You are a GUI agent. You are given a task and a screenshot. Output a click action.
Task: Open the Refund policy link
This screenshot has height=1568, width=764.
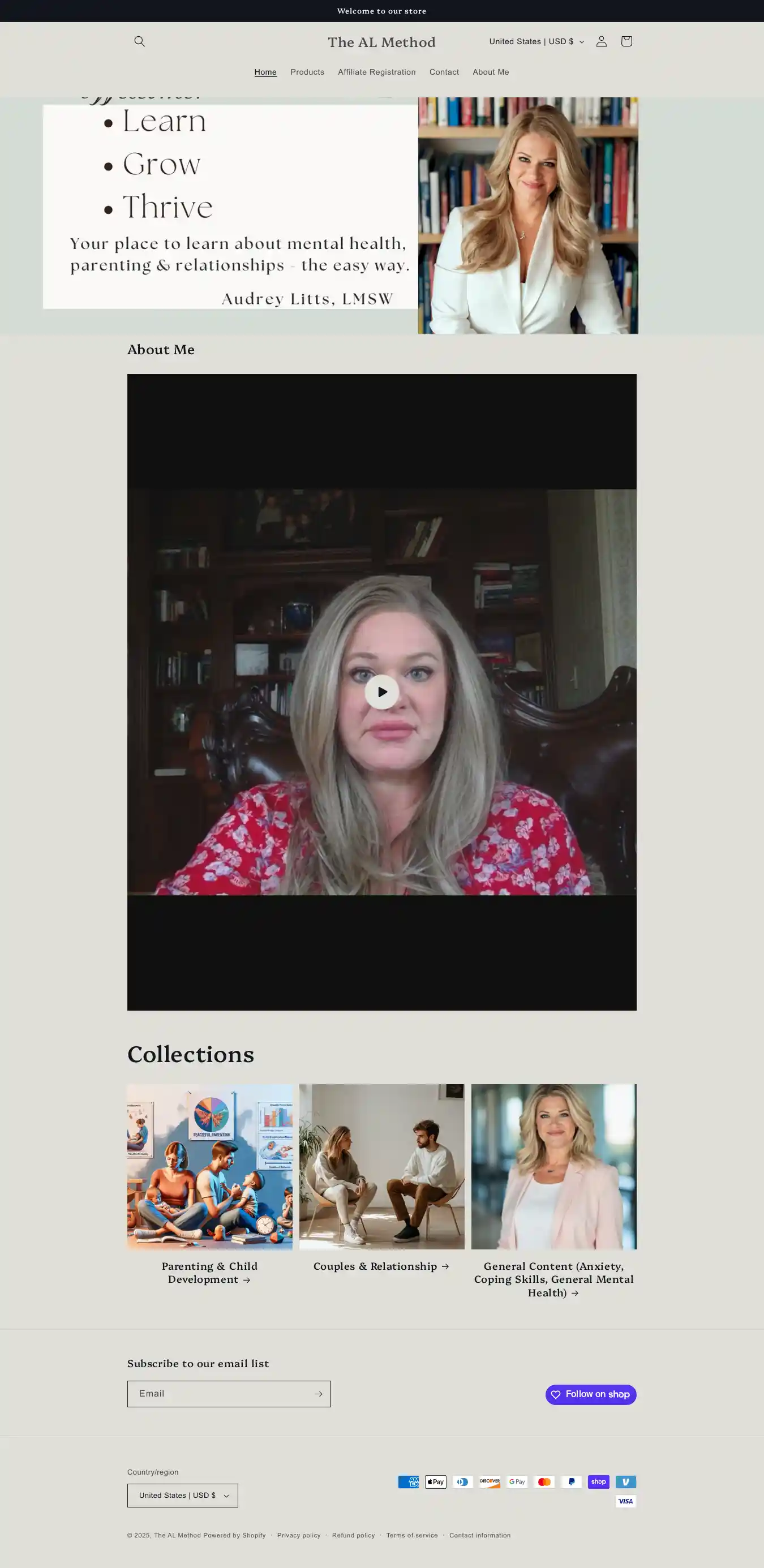click(353, 1535)
